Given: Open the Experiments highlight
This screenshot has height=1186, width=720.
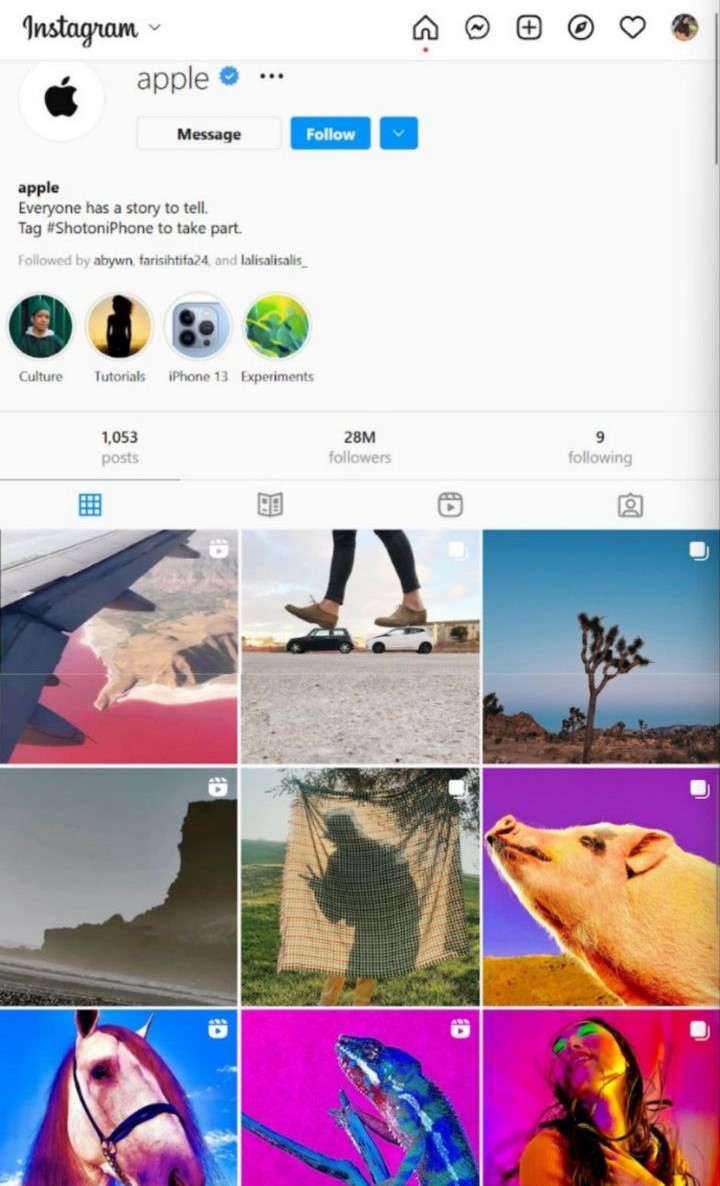Looking at the screenshot, I should tap(277, 326).
